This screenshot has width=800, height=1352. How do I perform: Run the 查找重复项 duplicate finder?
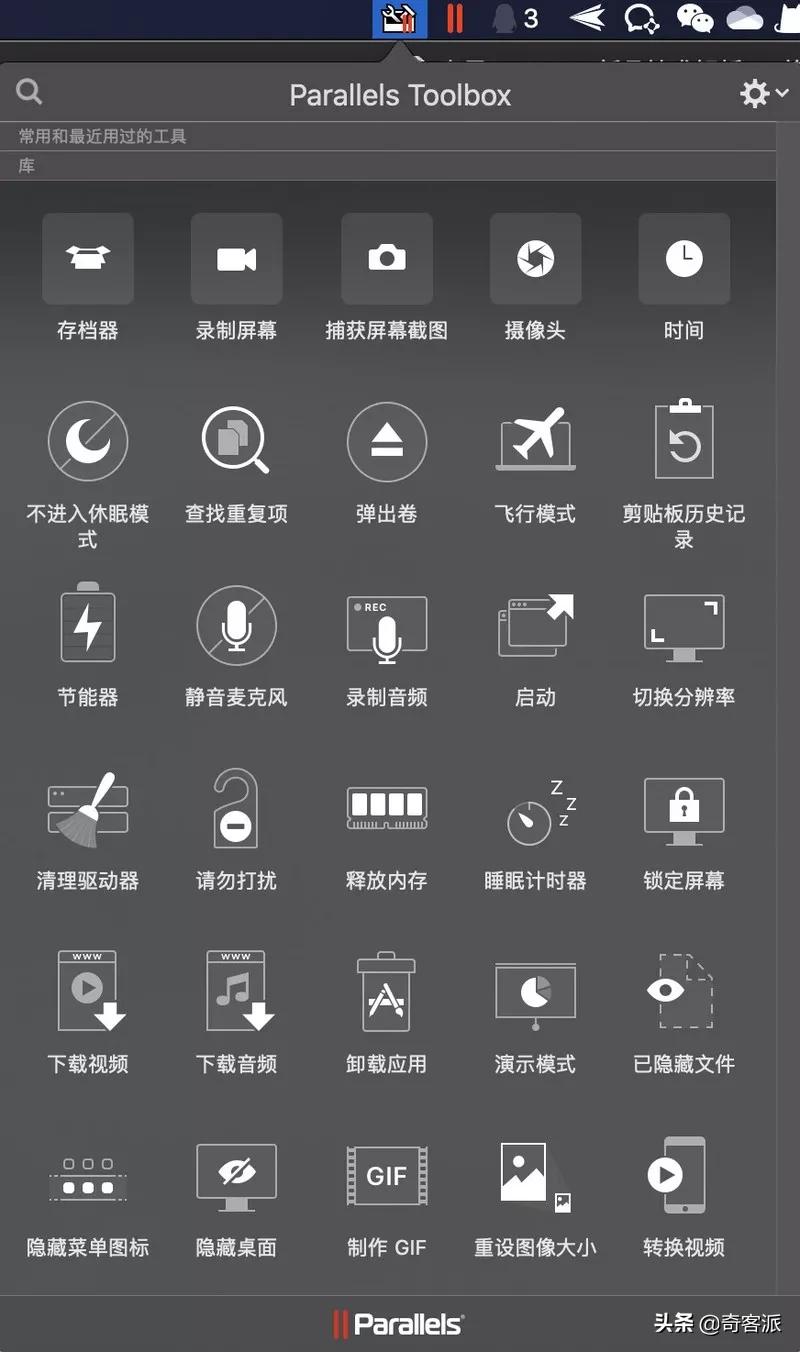click(x=236, y=441)
